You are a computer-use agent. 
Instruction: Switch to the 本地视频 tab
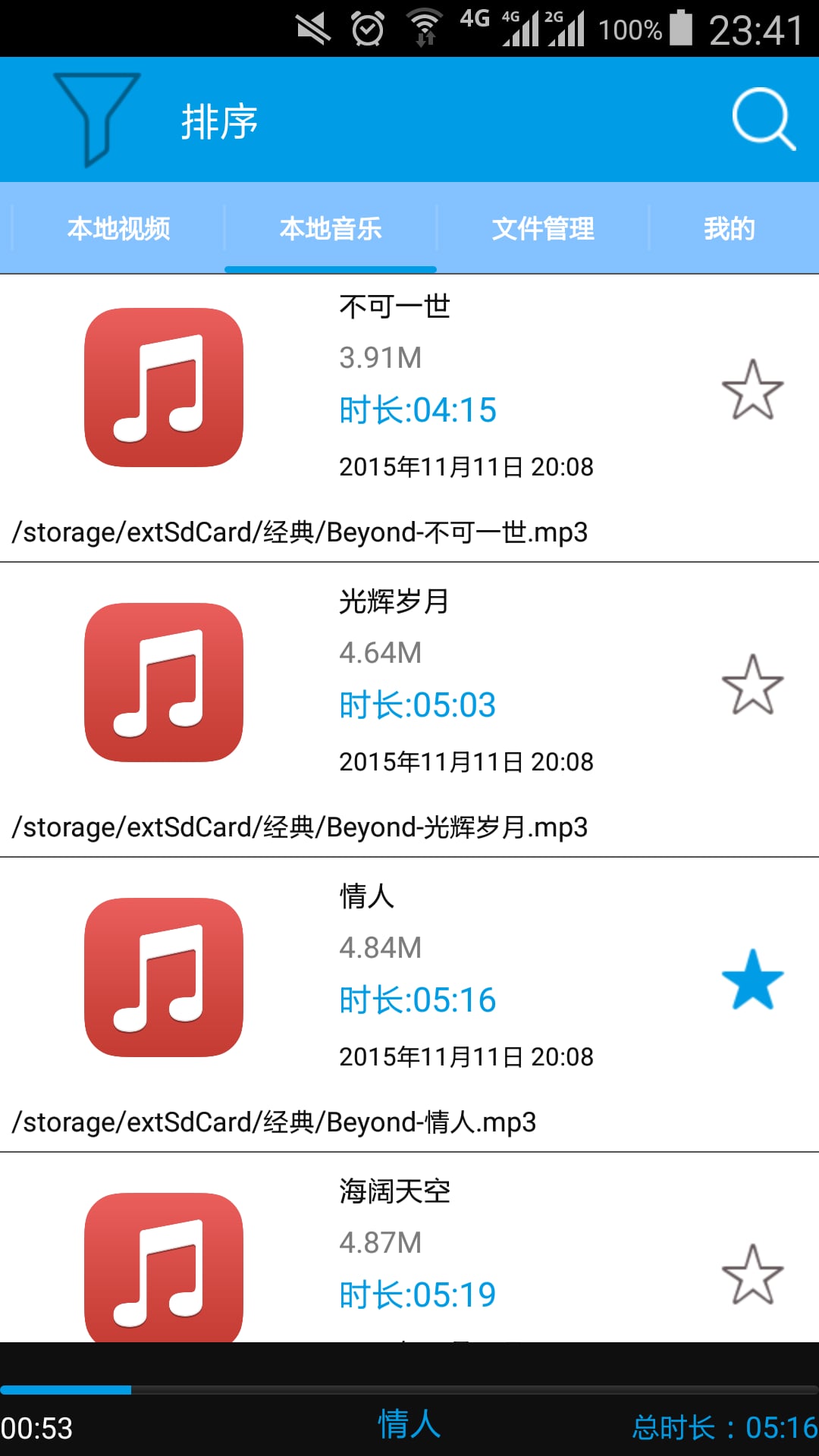click(118, 227)
